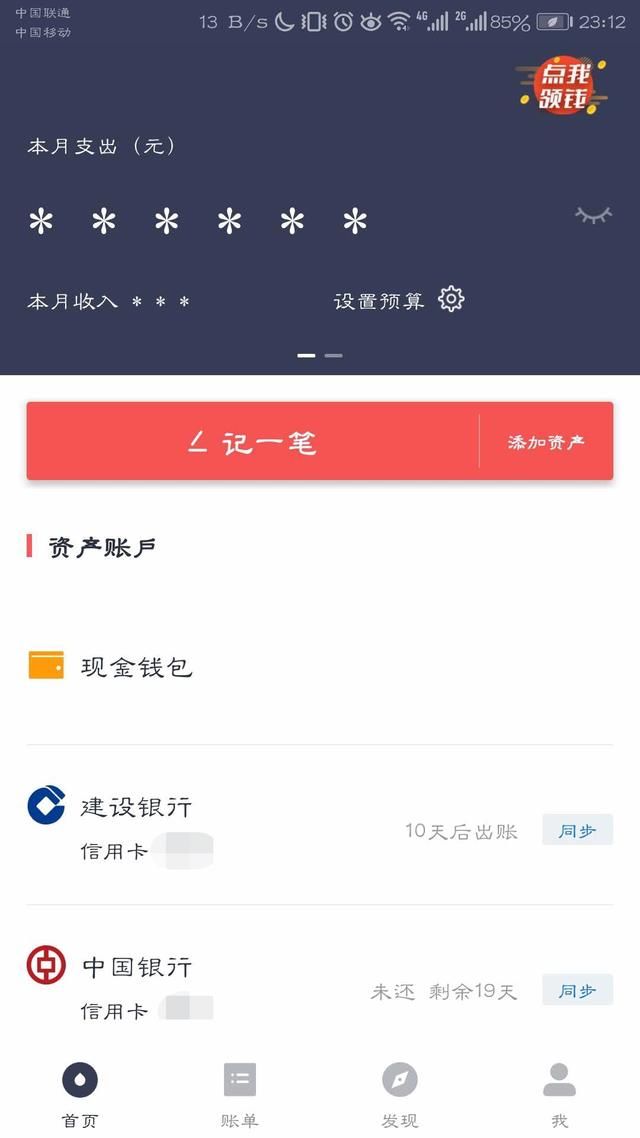
Task: Open the 现金钱包 account
Action: [x=135, y=667]
